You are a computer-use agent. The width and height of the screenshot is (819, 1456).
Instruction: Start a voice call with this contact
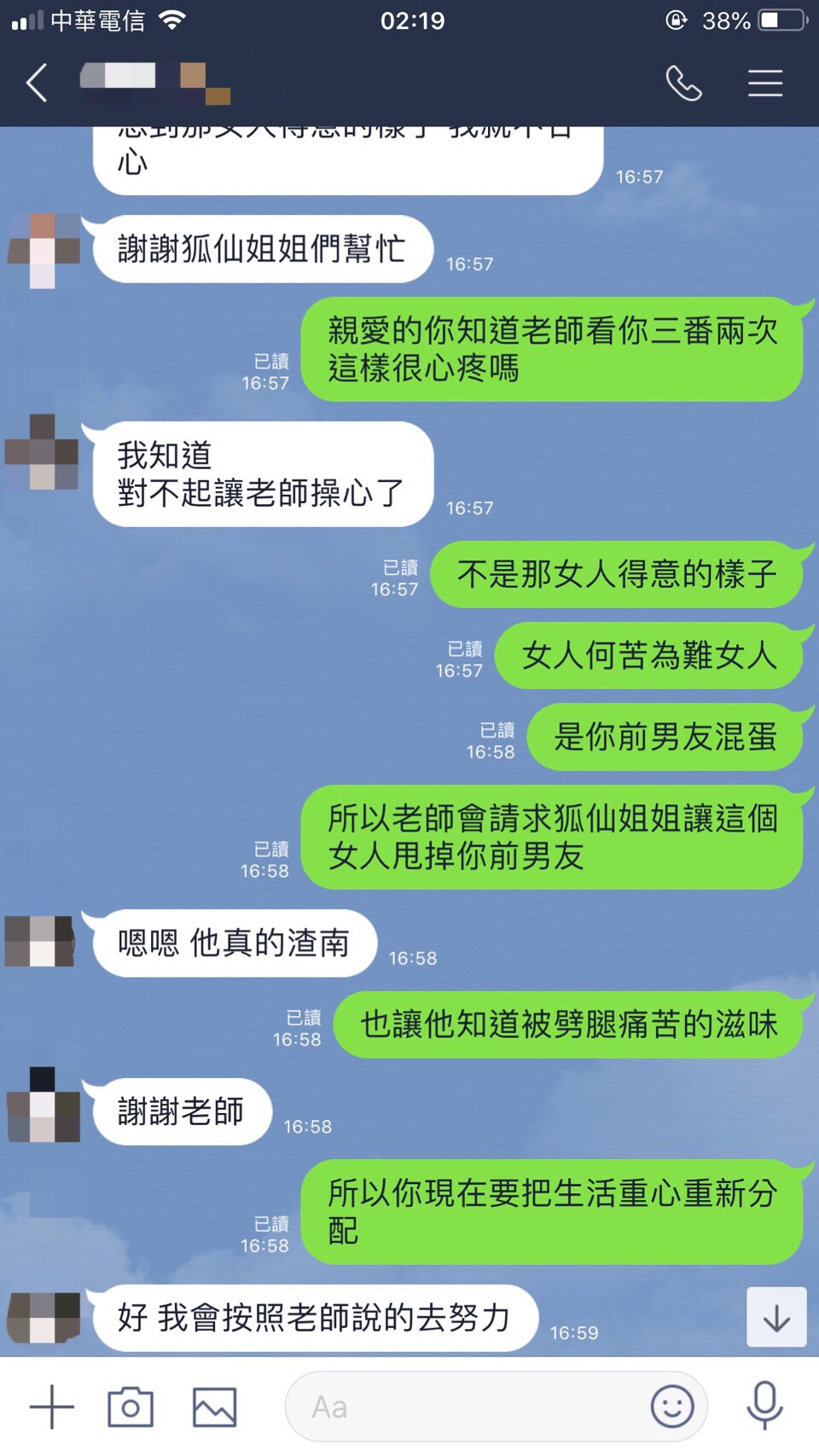click(x=683, y=84)
